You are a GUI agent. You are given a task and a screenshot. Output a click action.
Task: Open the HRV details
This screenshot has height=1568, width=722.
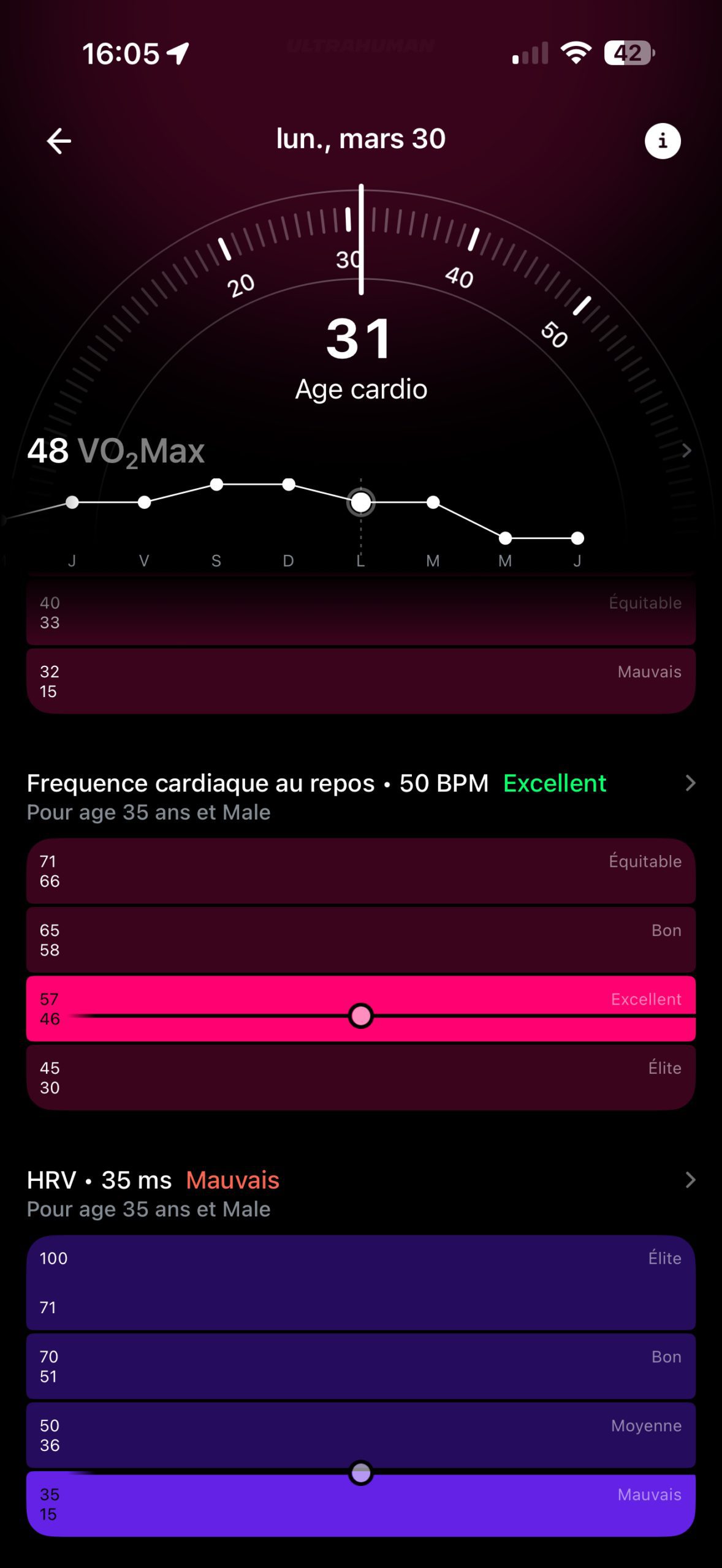pos(690,1180)
